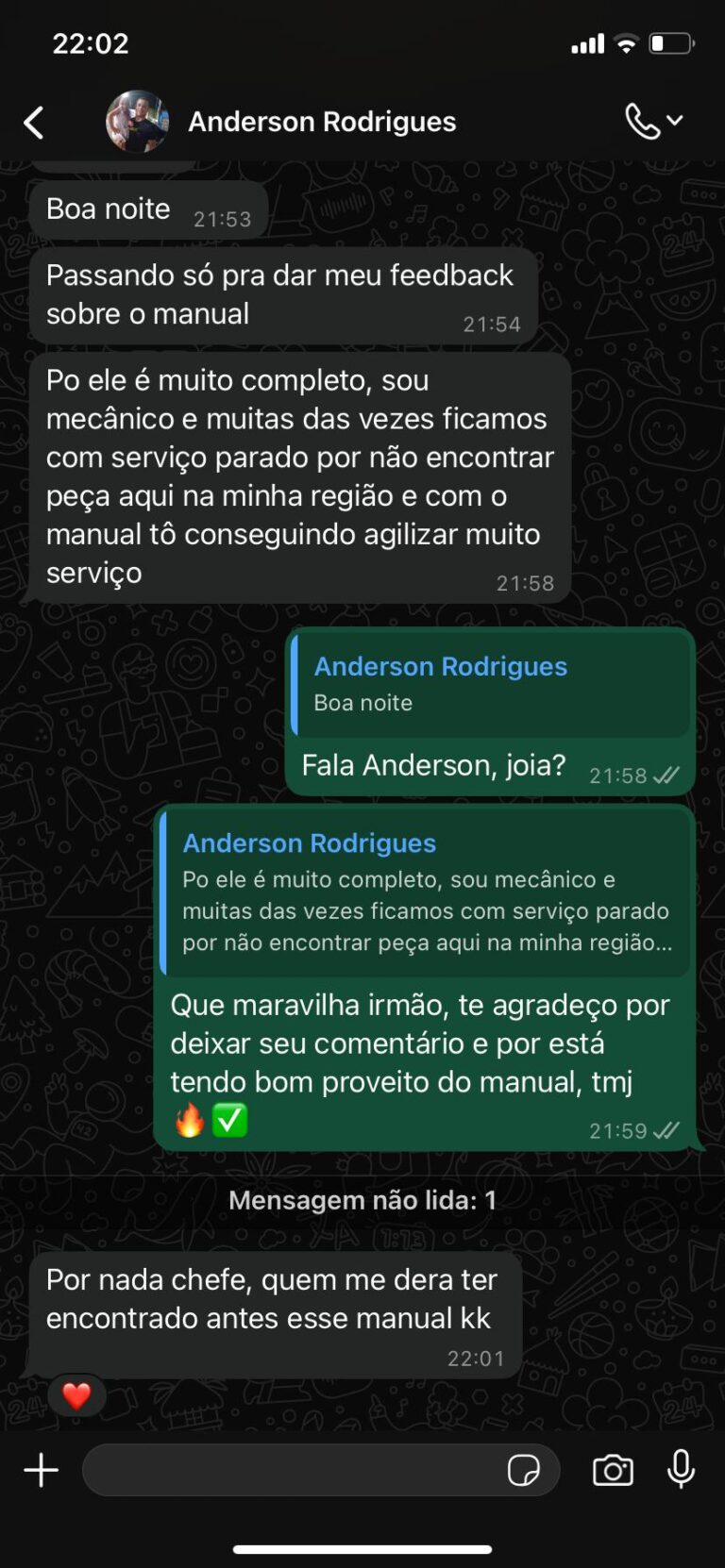Open the voice call icon for Anderson Rodrigues

pos(641,121)
